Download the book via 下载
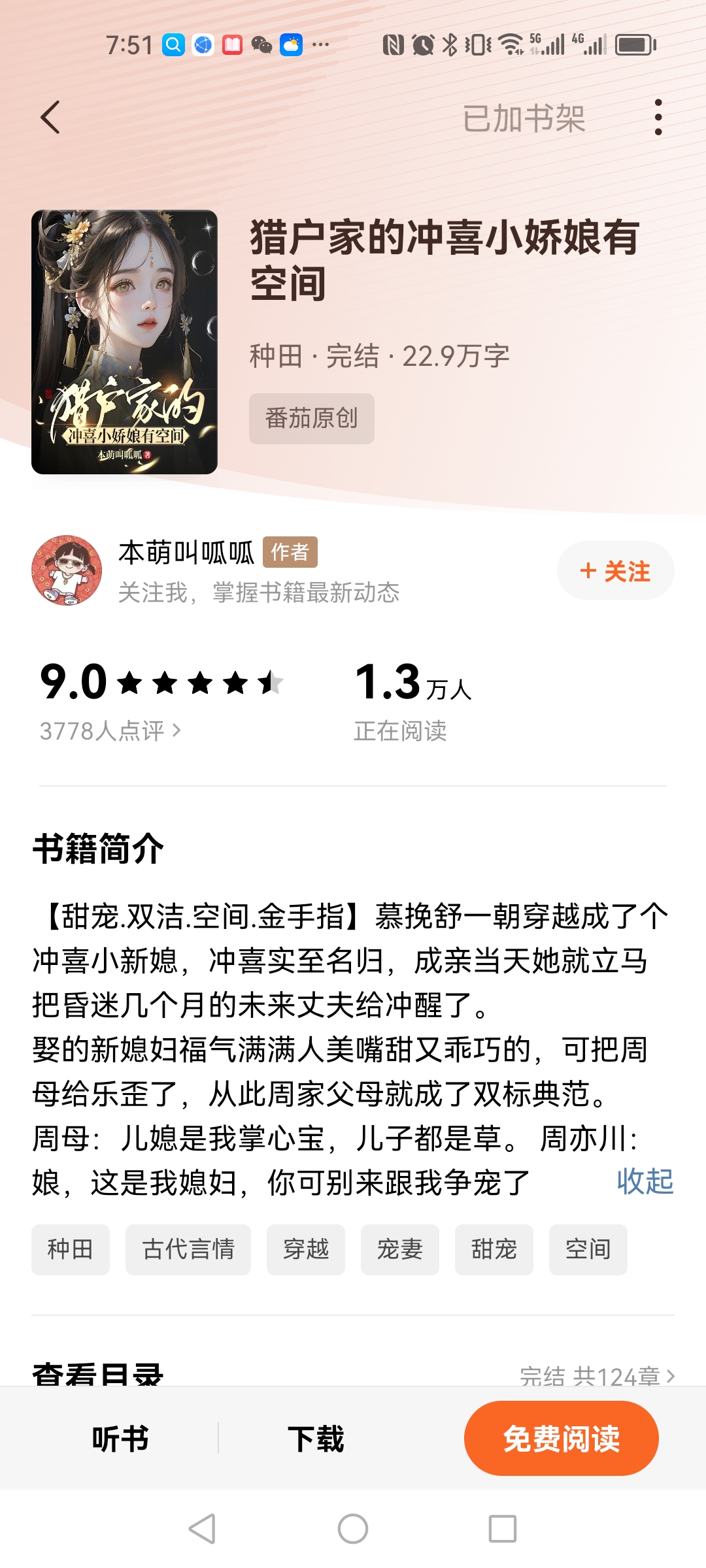This screenshot has width=706, height=1568. pos(316,1439)
